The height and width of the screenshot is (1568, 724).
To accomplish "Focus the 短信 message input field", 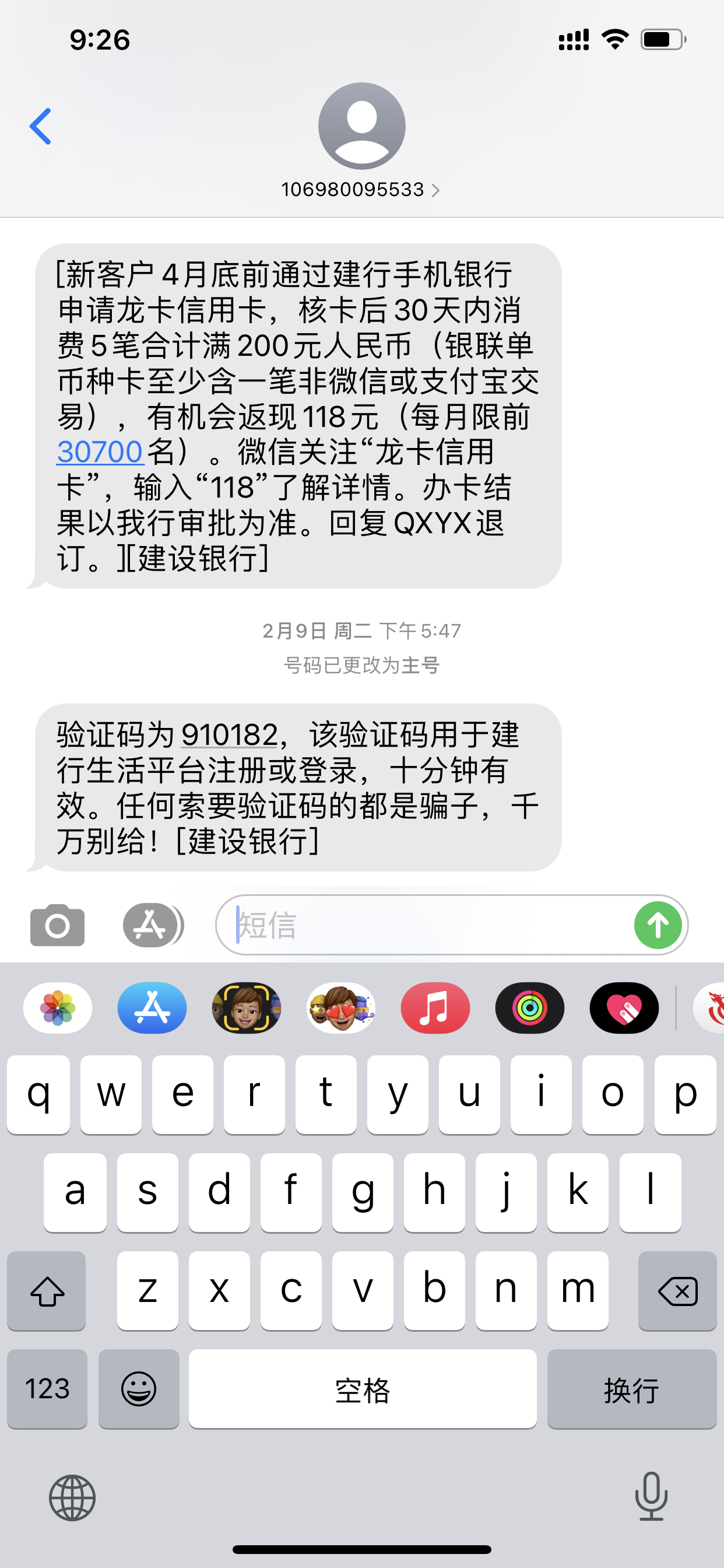I will 426,925.
